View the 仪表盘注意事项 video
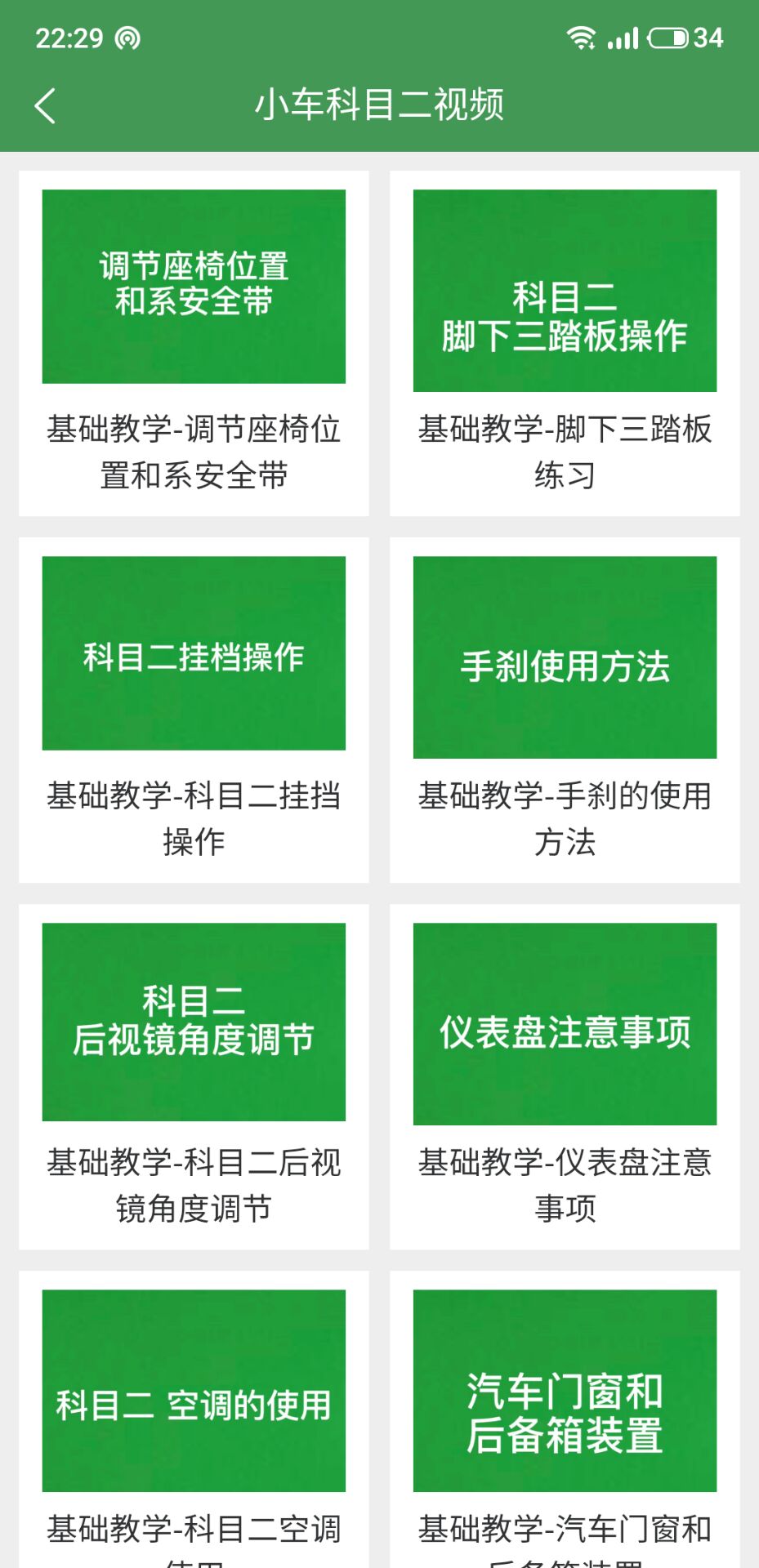The width and height of the screenshot is (759, 1568). pos(565,1024)
